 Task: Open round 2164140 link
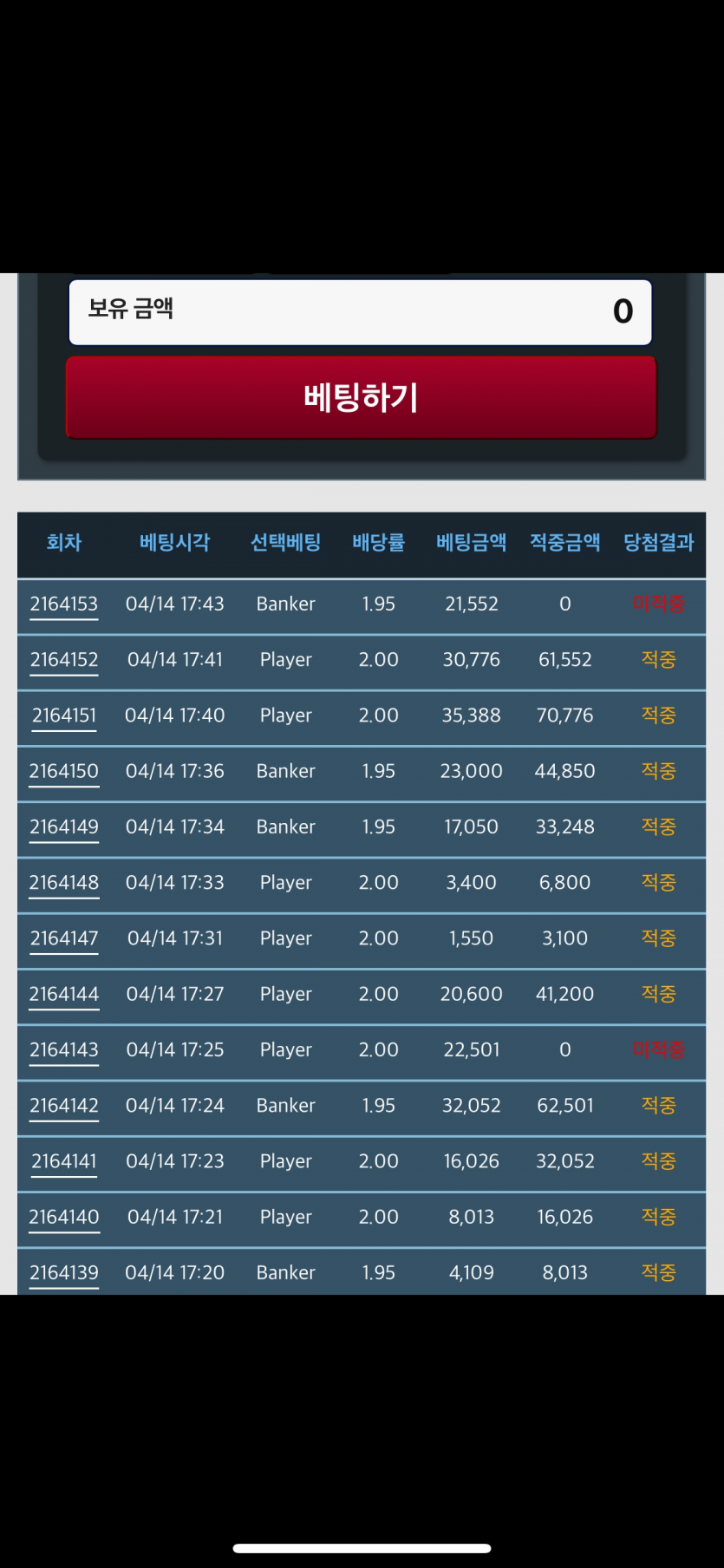pyautogui.click(x=64, y=1217)
